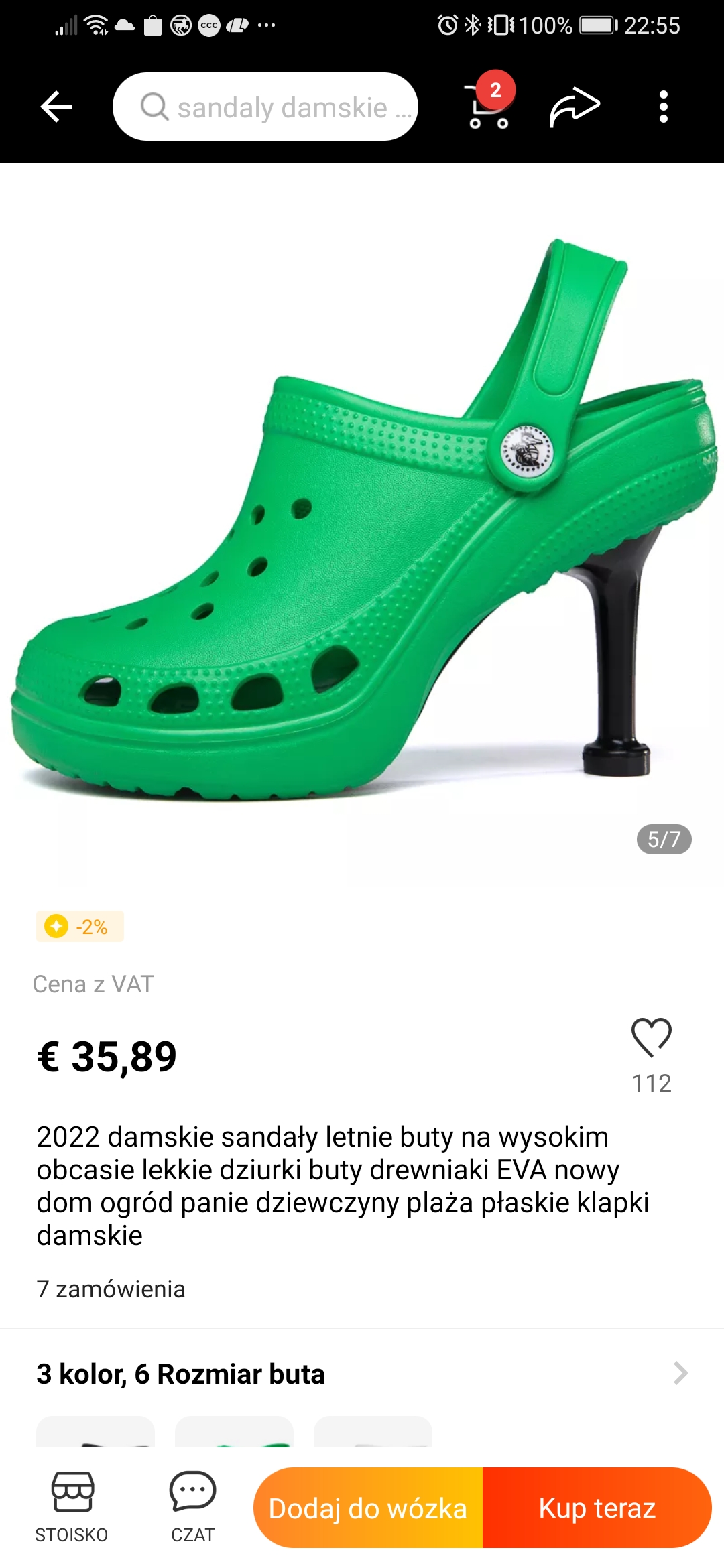Share this product

(575, 107)
